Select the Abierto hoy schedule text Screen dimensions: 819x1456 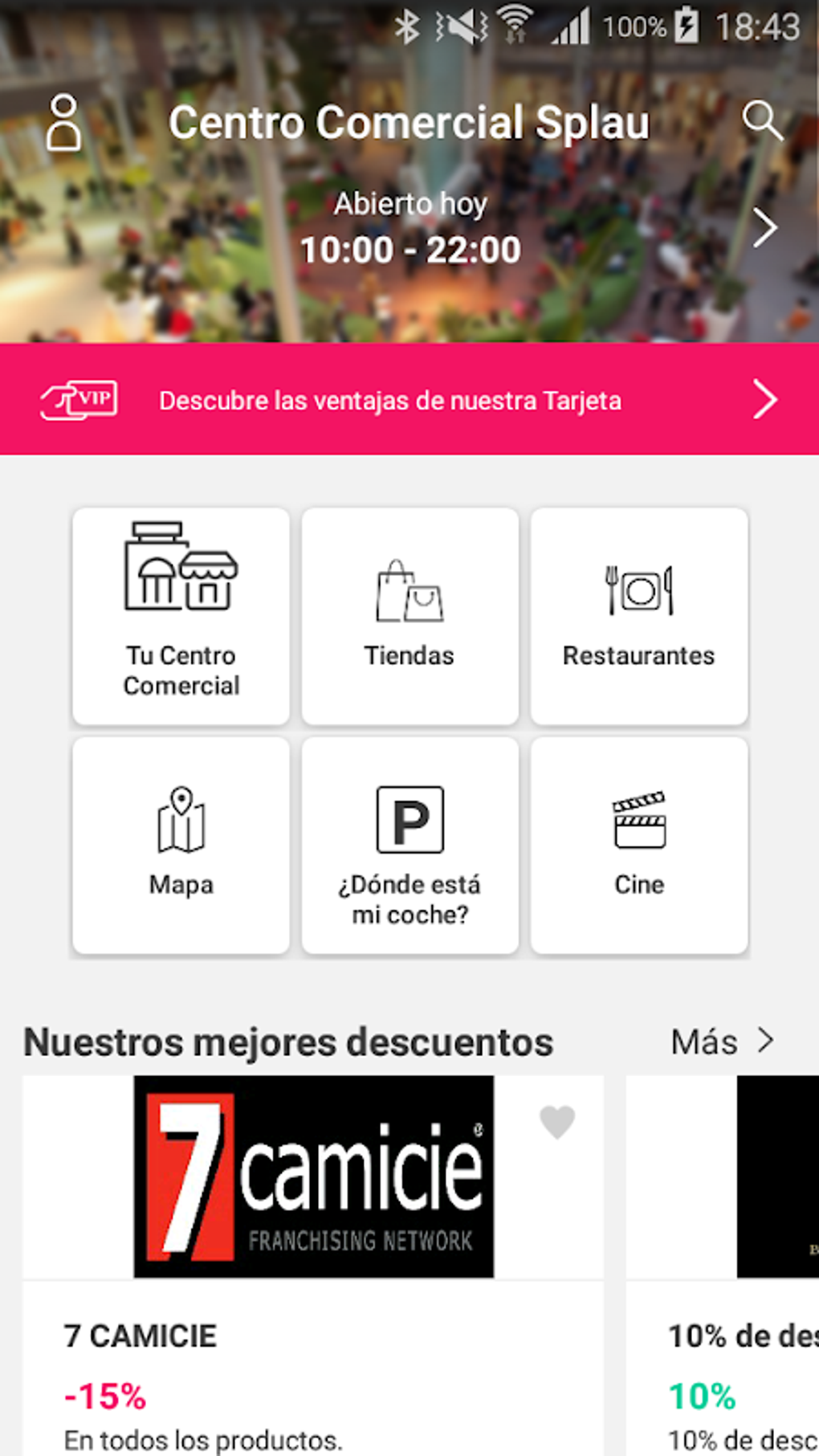pos(410,205)
